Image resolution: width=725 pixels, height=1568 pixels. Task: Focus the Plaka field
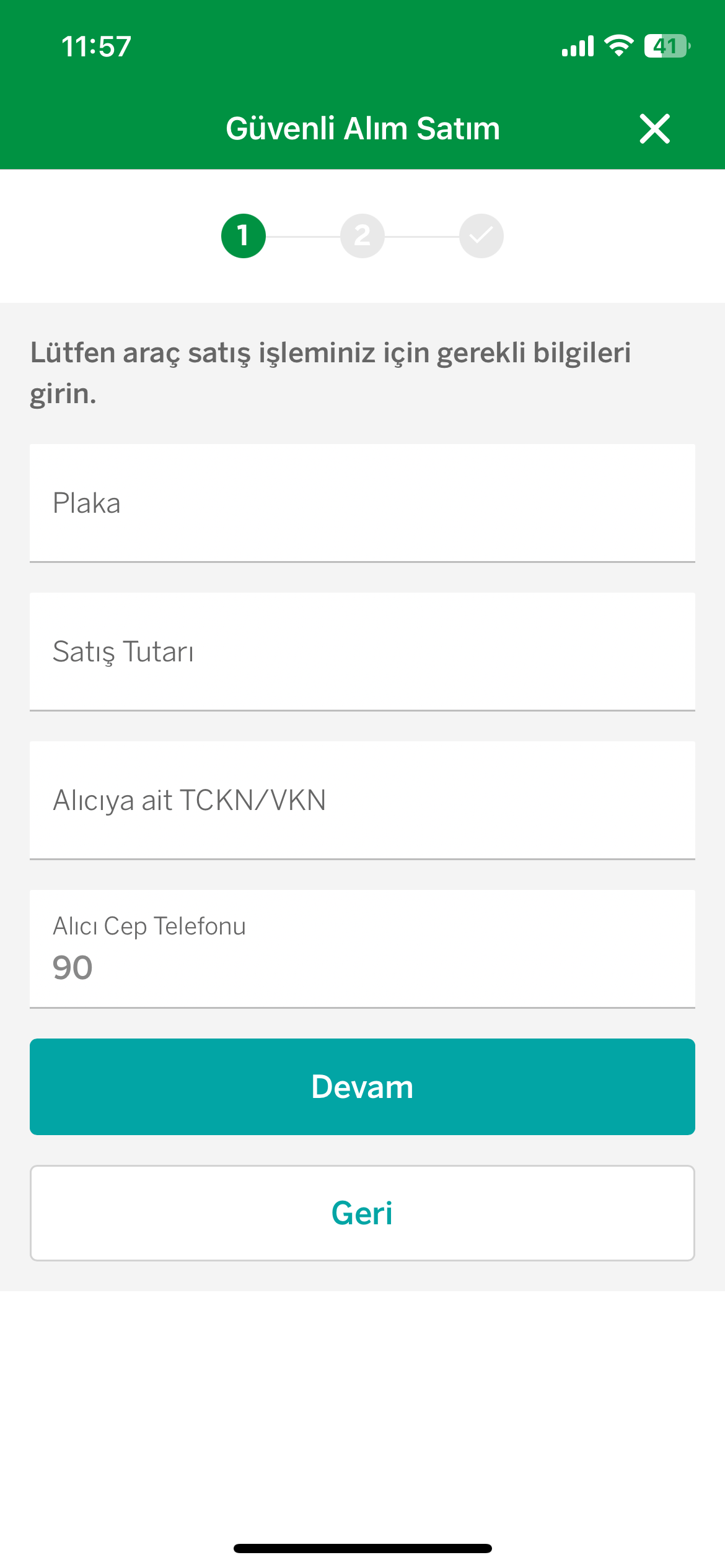pyautogui.click(x=362, y=503)
